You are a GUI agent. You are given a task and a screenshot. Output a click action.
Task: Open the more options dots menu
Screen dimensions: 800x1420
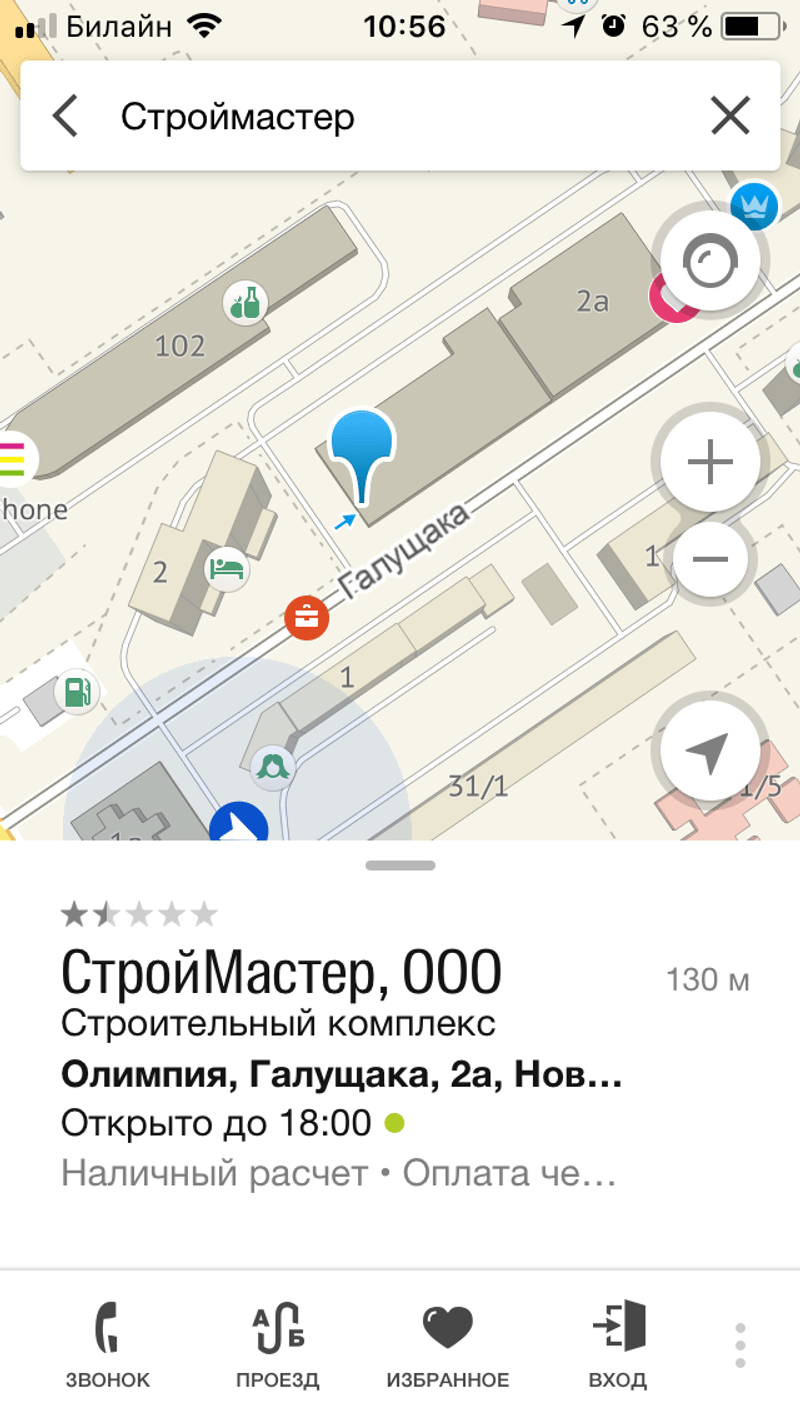tap(740, 1345)
